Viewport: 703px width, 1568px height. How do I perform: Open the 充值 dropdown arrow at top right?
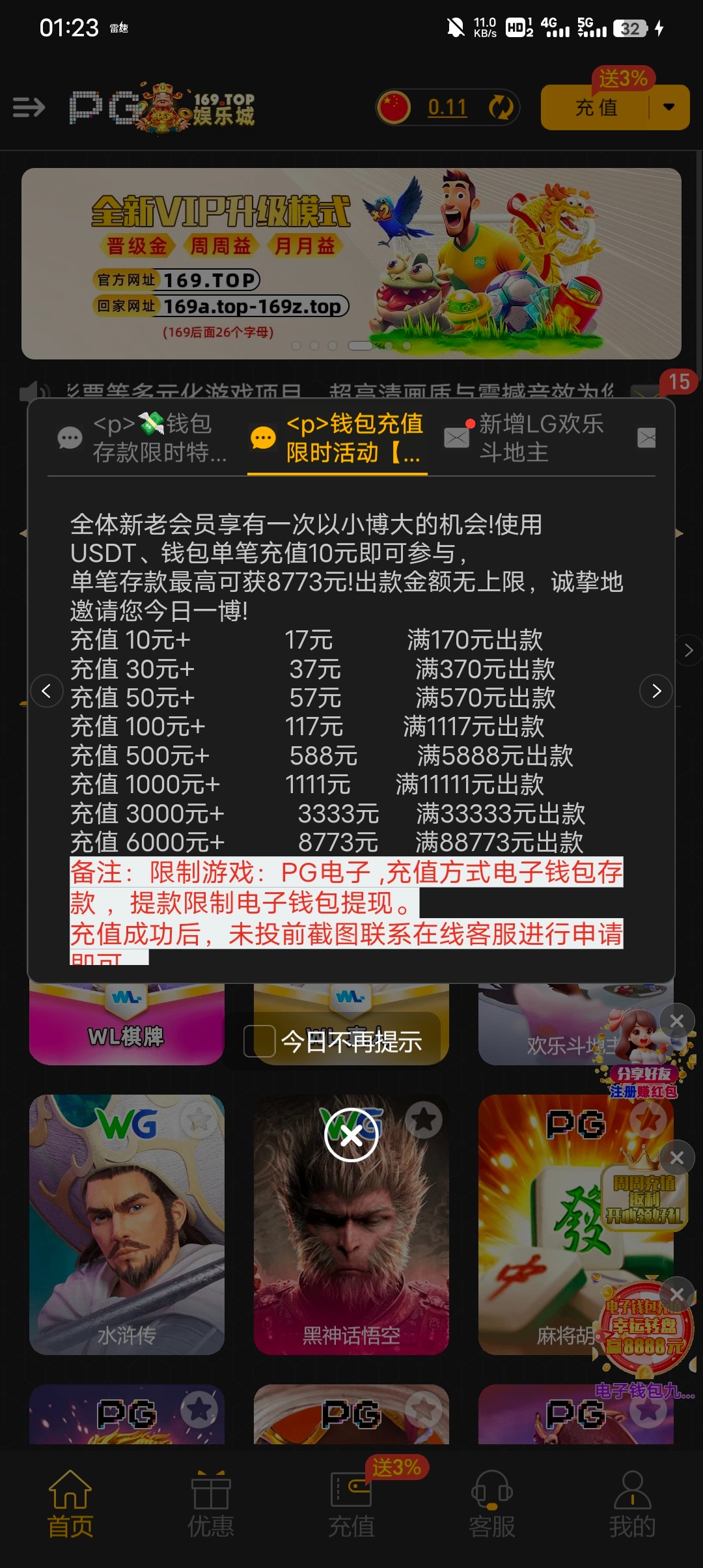click(669, 107)
